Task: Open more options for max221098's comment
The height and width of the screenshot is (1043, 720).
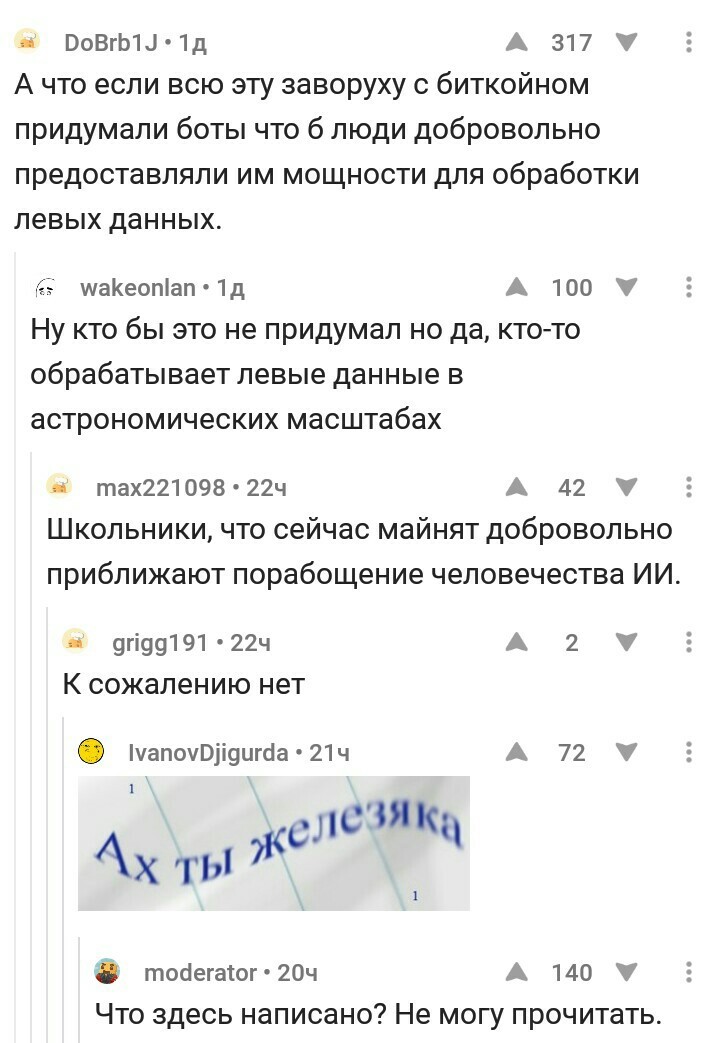Action: tap(688, 488)
